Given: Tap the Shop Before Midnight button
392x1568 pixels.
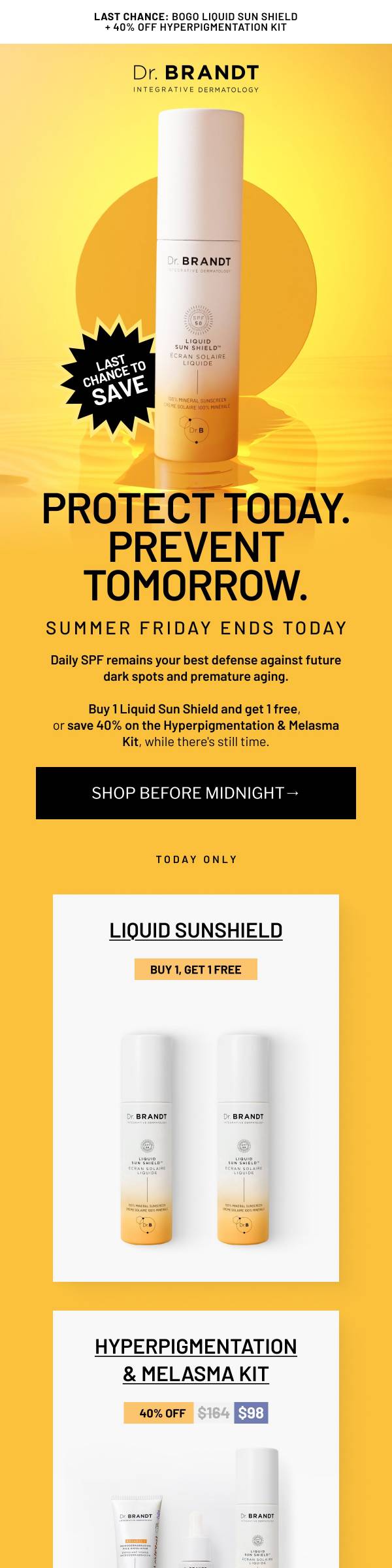Looking at the screenshot, I should pyautogui.click(x=196, y=792).
